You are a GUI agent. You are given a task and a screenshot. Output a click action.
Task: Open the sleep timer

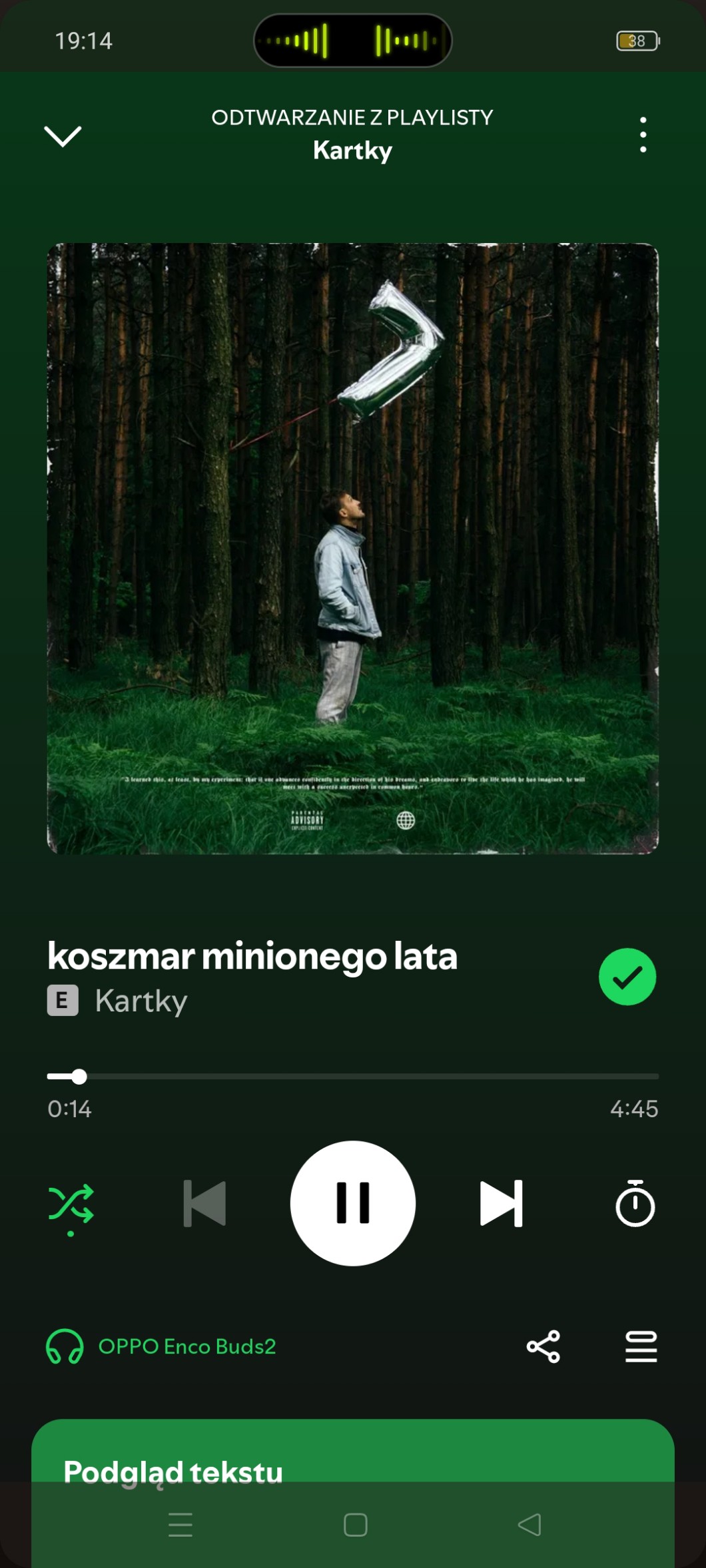pos(635,1204)
